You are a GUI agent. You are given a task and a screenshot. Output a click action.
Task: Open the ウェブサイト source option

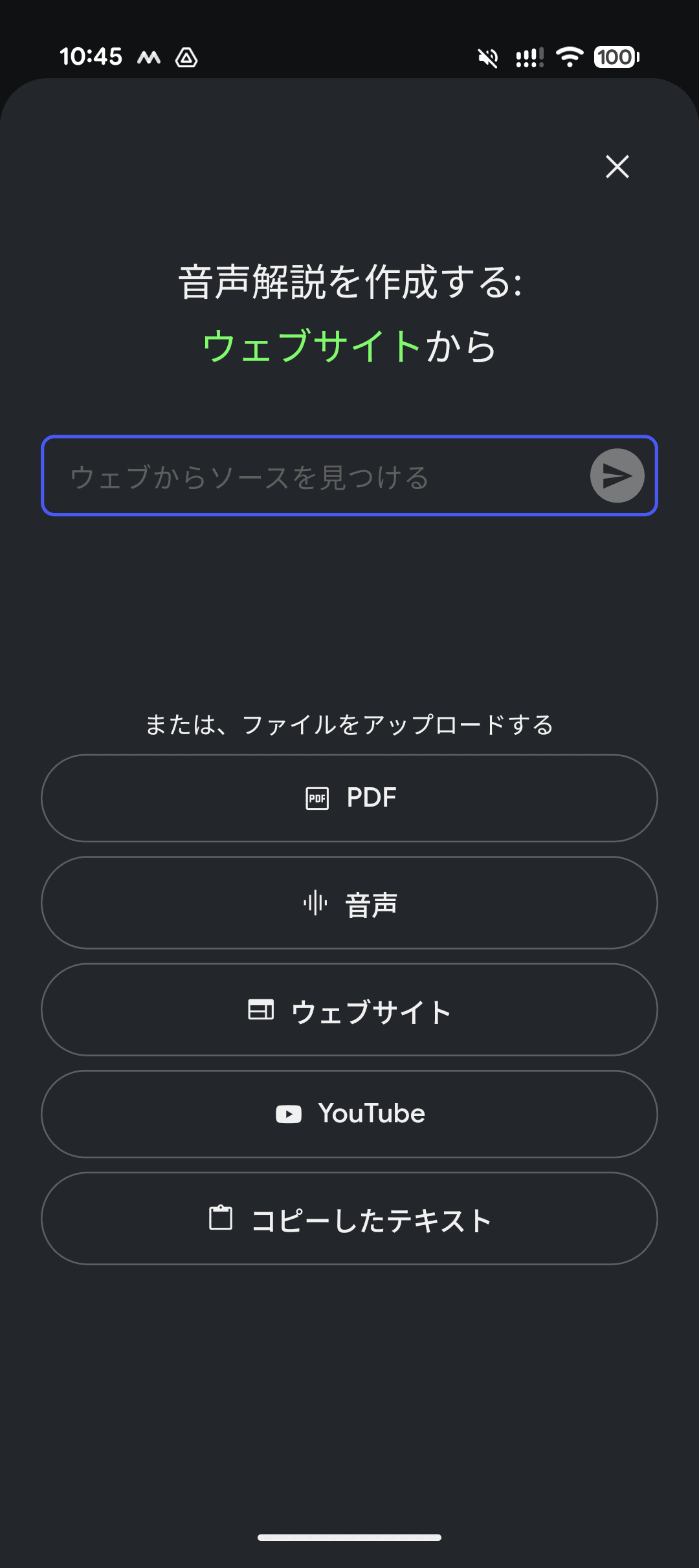pyautogui.click(x=349, y=1010)
